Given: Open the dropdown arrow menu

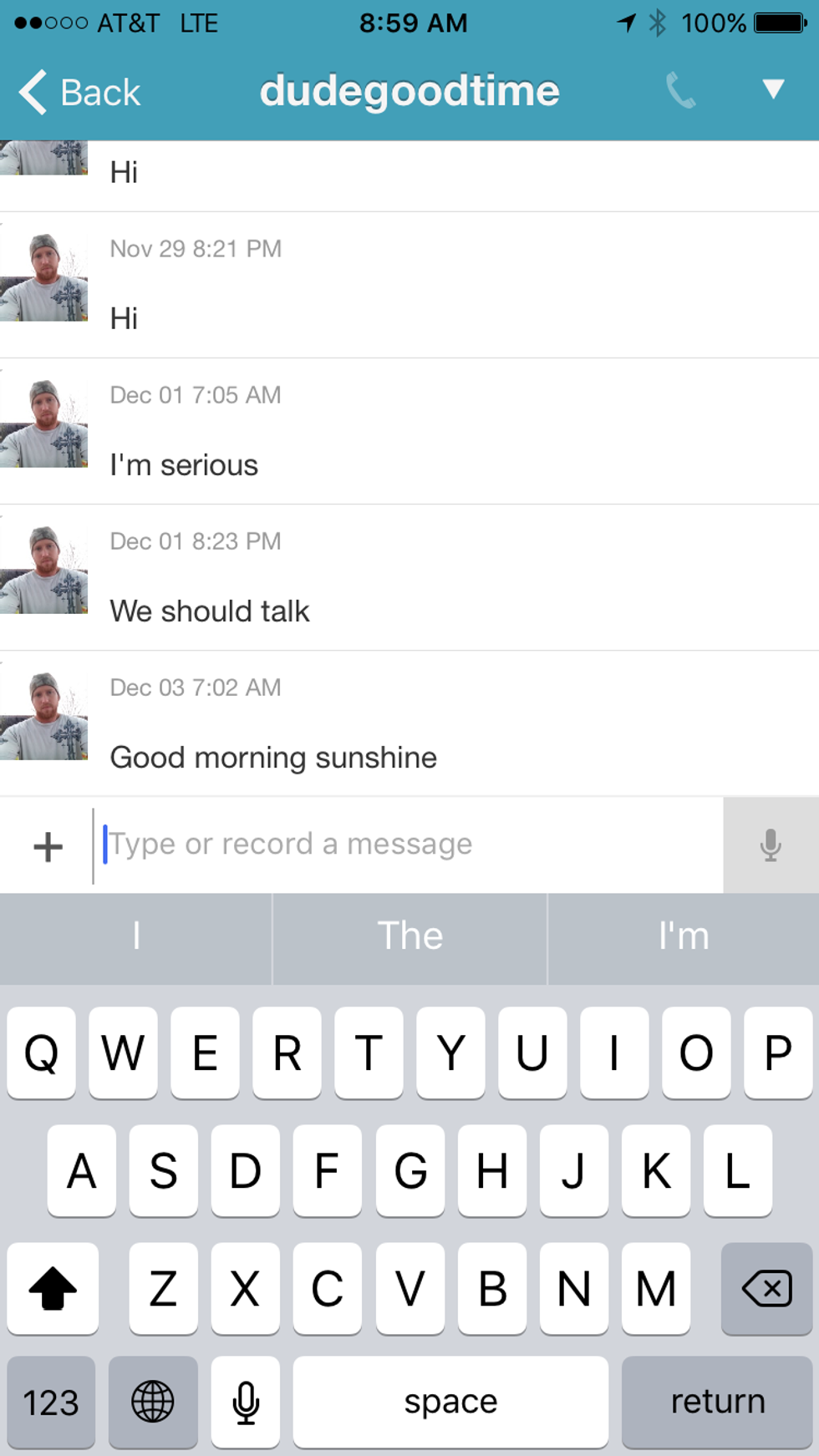Looking at the screenshot, I should point(773,89).
